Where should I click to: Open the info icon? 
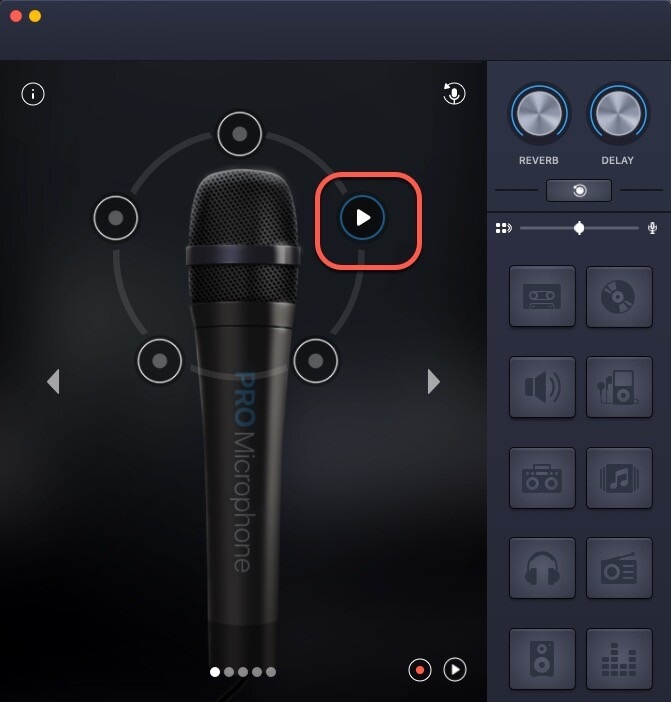coord(34,95)
